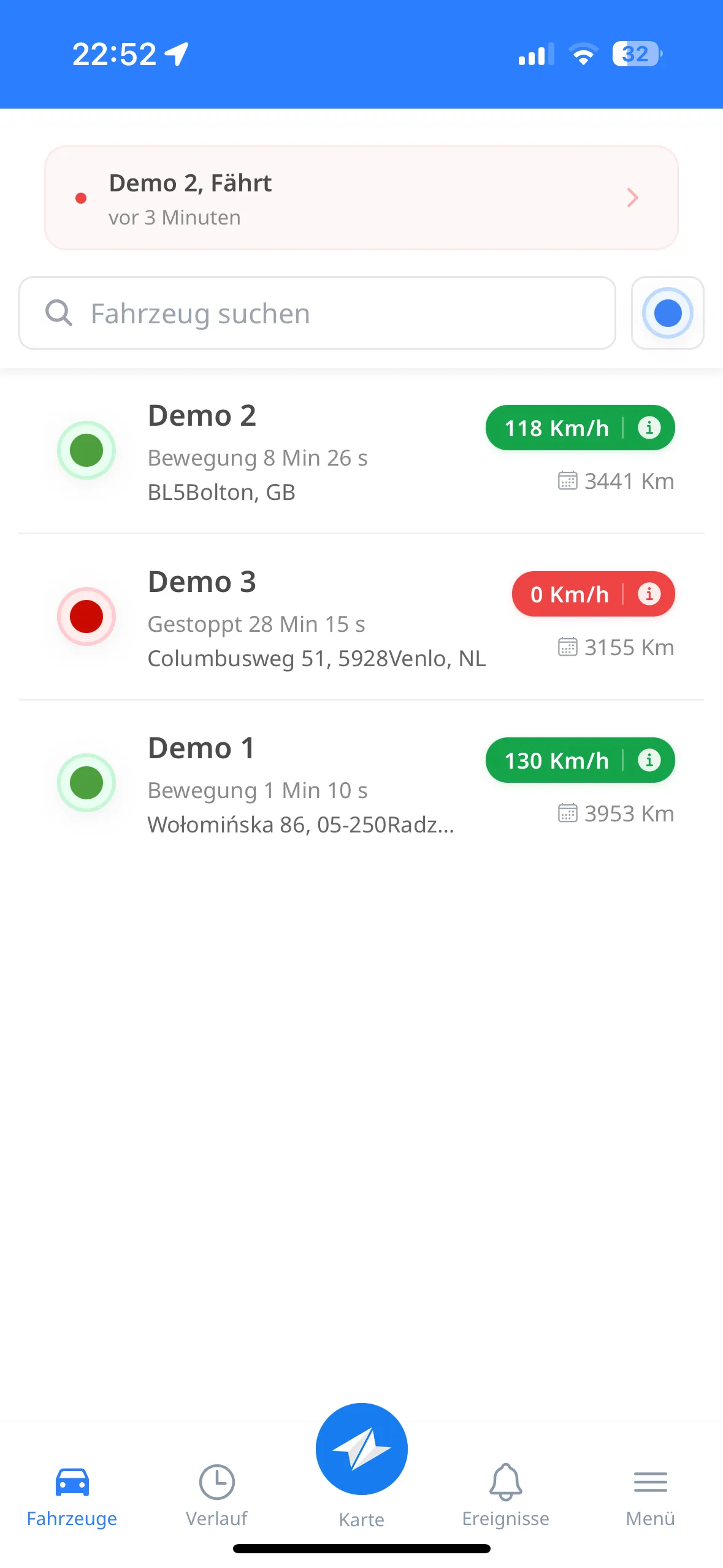Tap the search magnifier icon
Image resolution: width=723 pixels, height=1568 pixels.
click(x=58, y=313)
